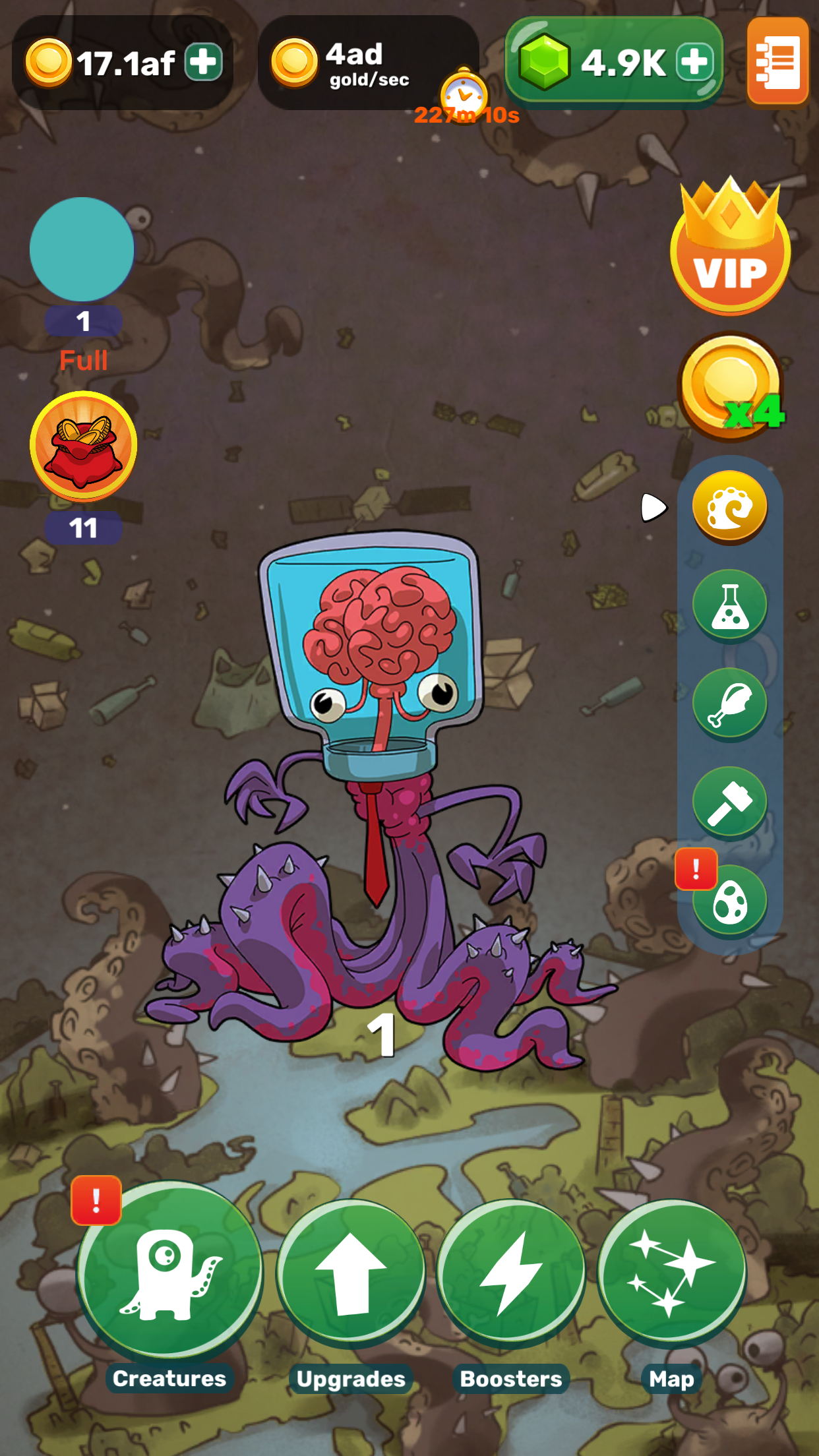The image size is (819, 1456).
Task: Open the lab flask icon
Action: tap(730, 605)
